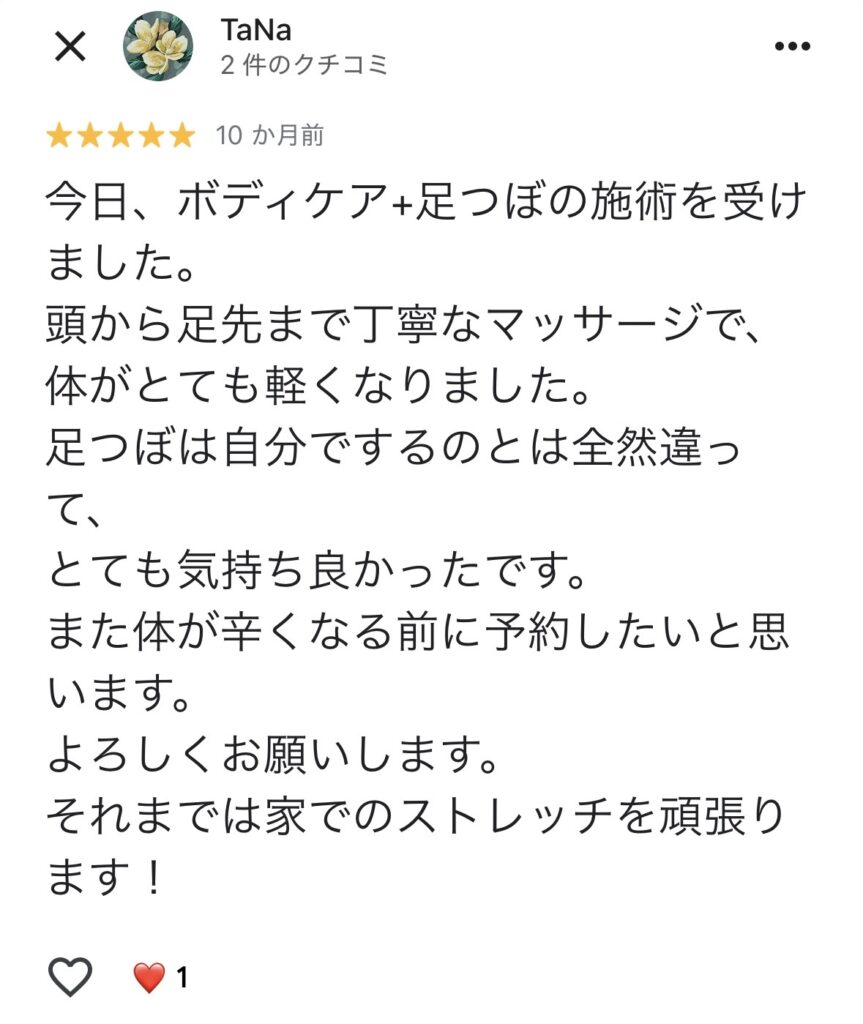
Task: Like TaNa's review with the heart
Action: (70, 977)
